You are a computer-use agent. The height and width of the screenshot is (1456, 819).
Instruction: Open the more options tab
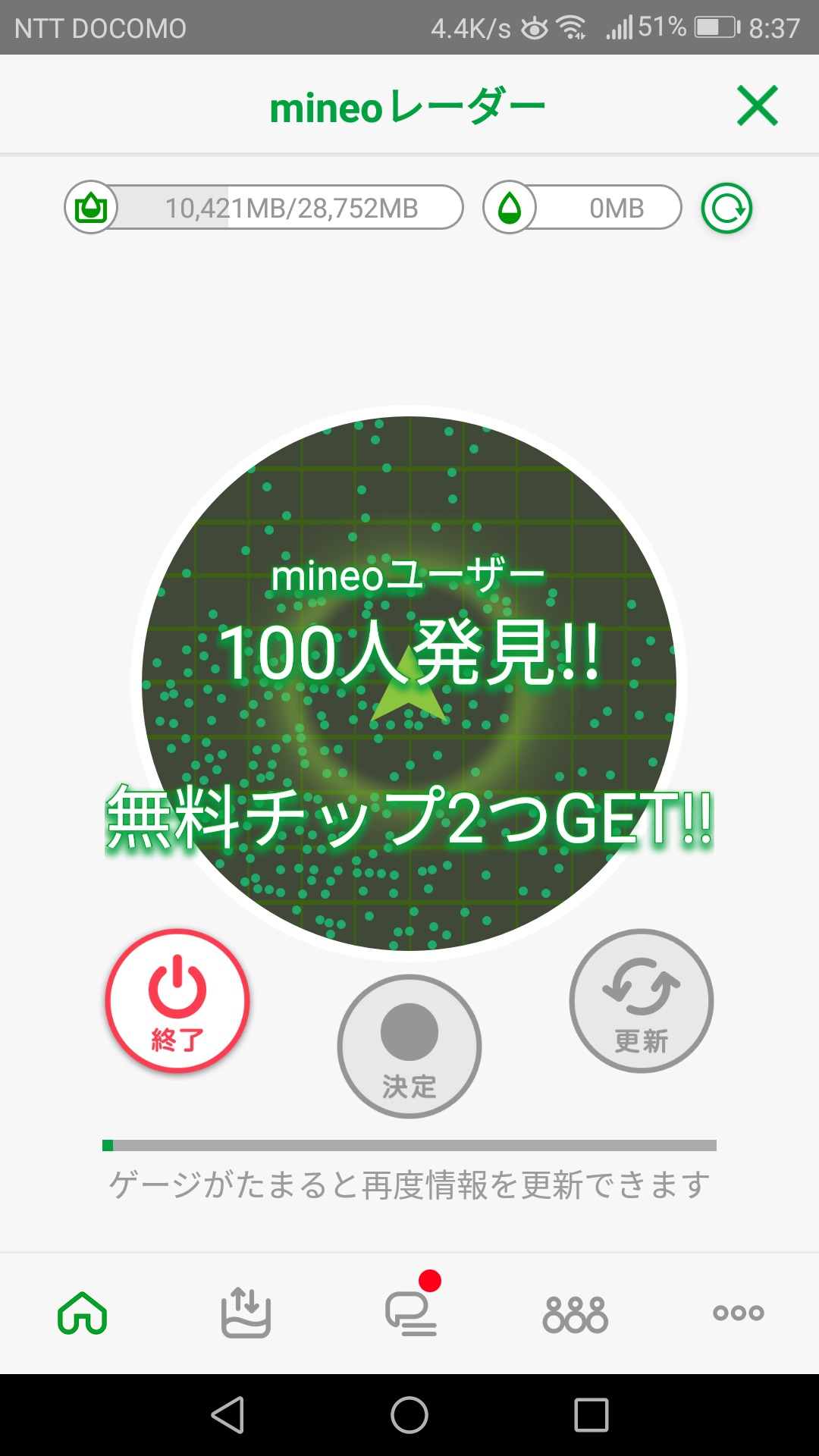[x=738, y=1313]
